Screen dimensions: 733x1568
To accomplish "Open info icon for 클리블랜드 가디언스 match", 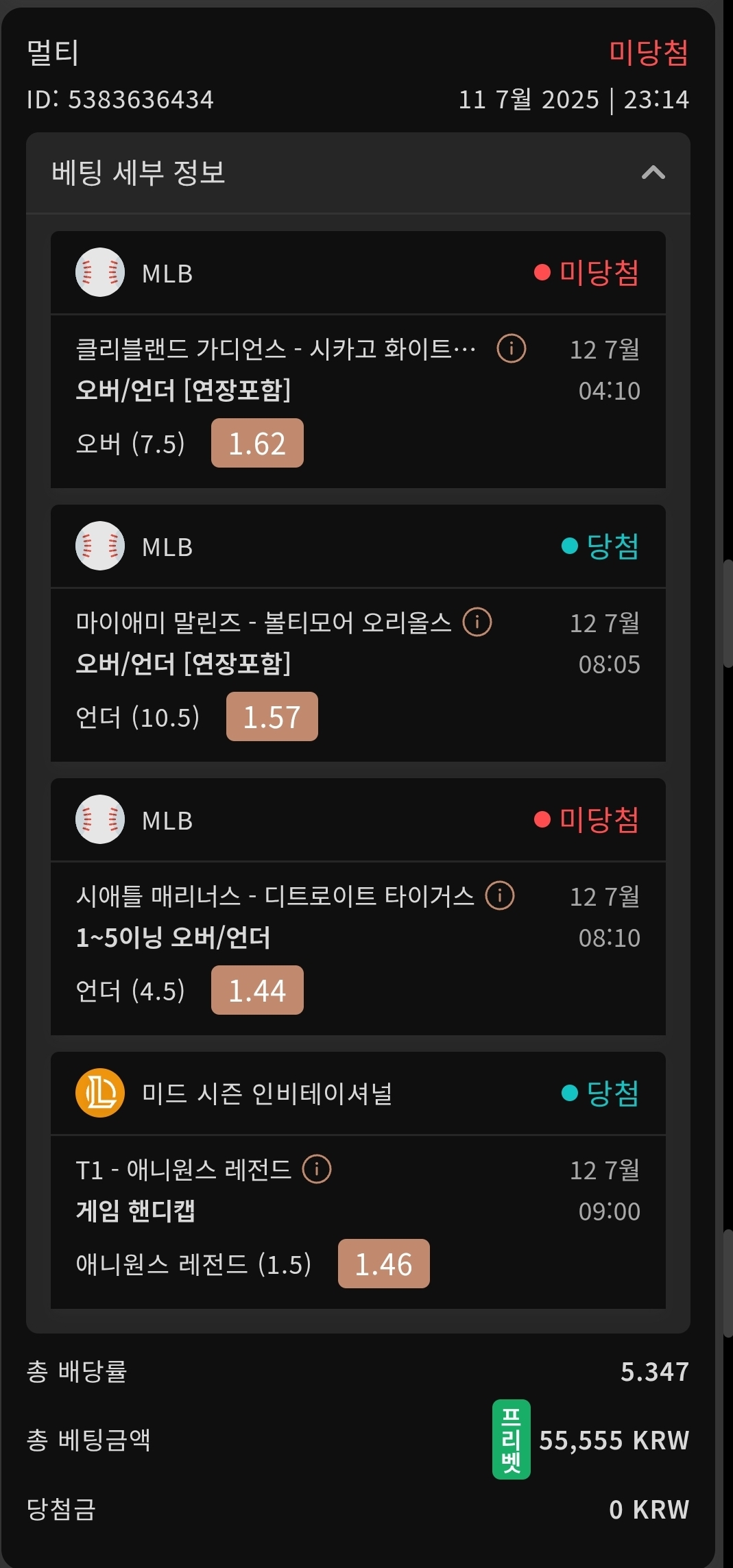I will [x=512, y=348].
